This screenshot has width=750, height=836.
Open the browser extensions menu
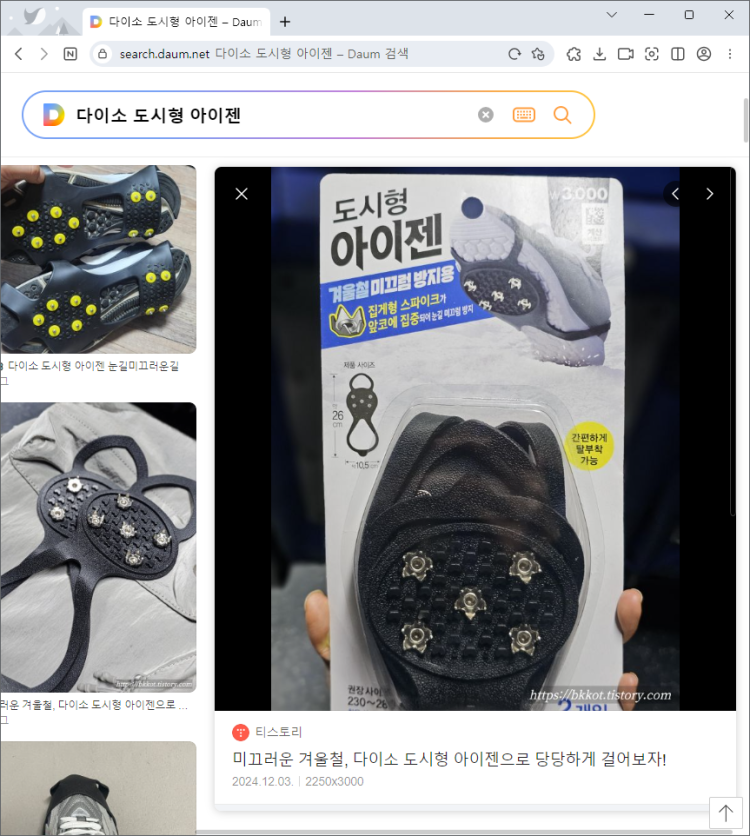coord(573,54)
